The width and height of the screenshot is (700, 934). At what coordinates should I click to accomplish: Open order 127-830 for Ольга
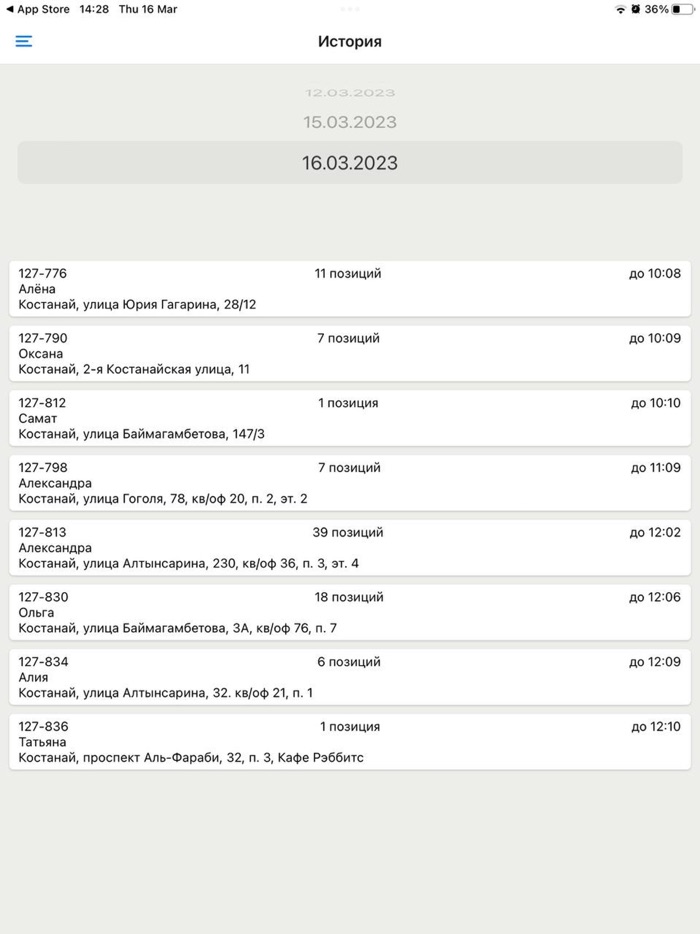pyautogui.click(x=350, y=612)
